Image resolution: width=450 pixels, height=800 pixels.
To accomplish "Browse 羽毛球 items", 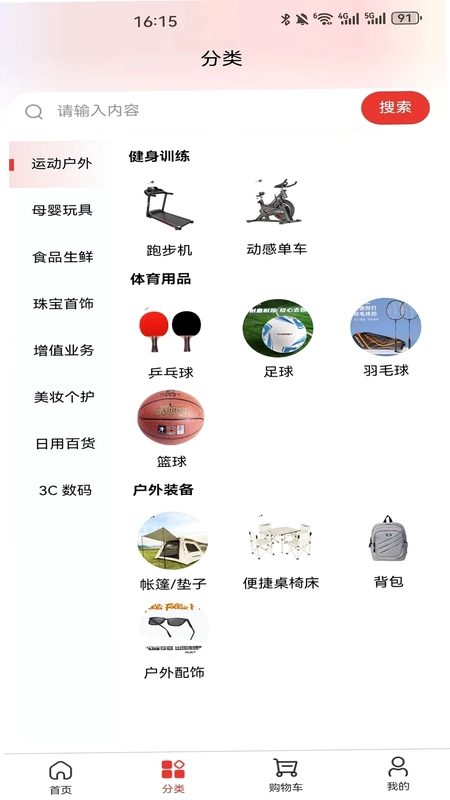I will (386, 338).
